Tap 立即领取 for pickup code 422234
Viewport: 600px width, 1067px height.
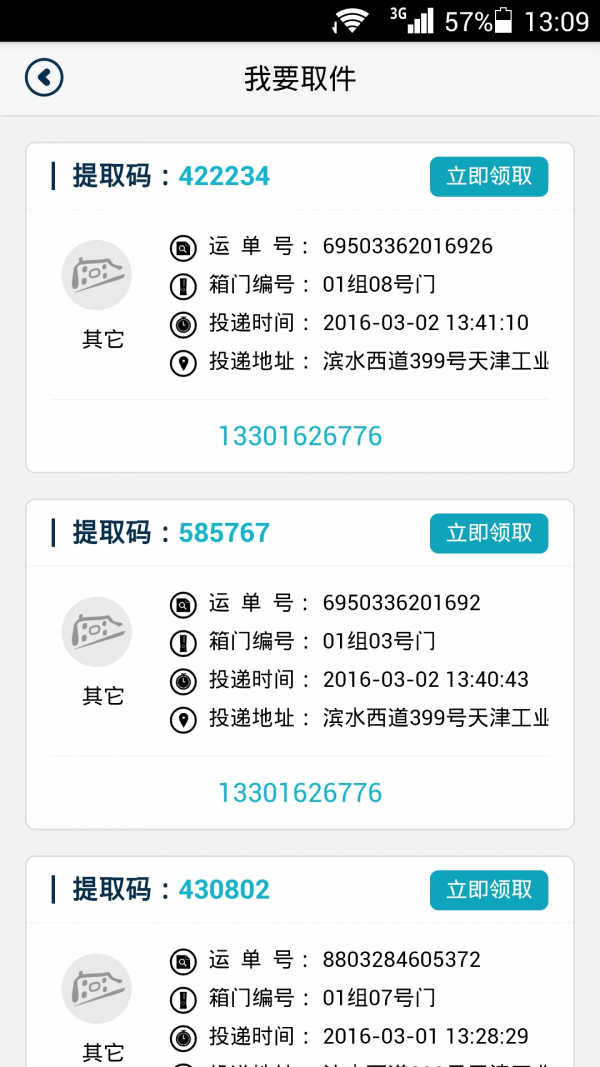[489, 177]
